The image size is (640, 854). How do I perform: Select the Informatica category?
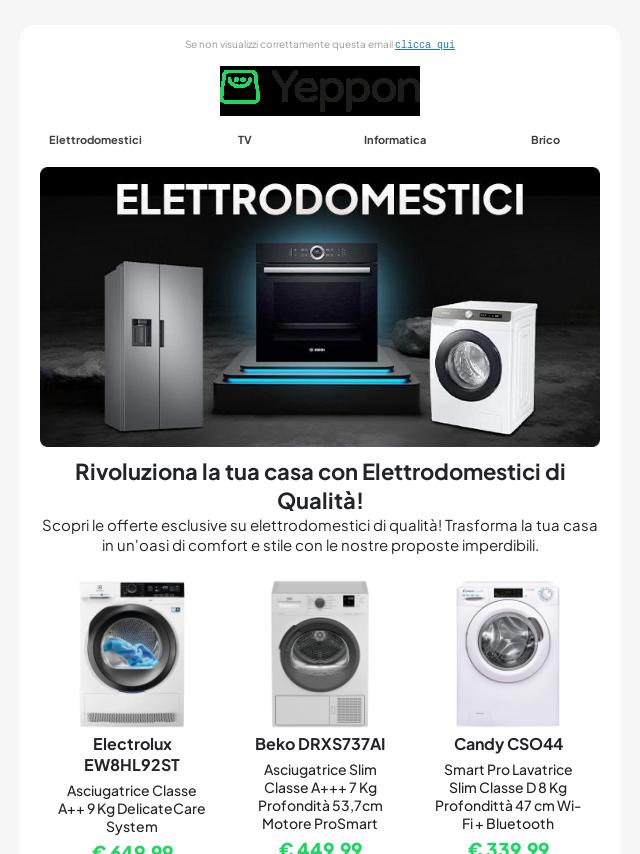(x=395, y=140)
